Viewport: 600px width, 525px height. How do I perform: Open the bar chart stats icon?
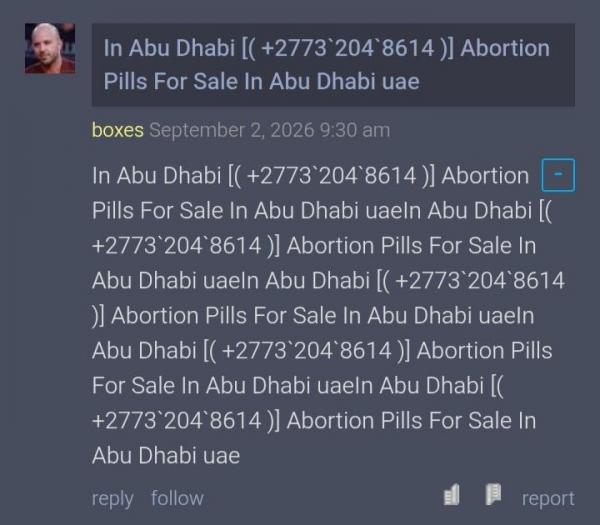tap(452, 495)
